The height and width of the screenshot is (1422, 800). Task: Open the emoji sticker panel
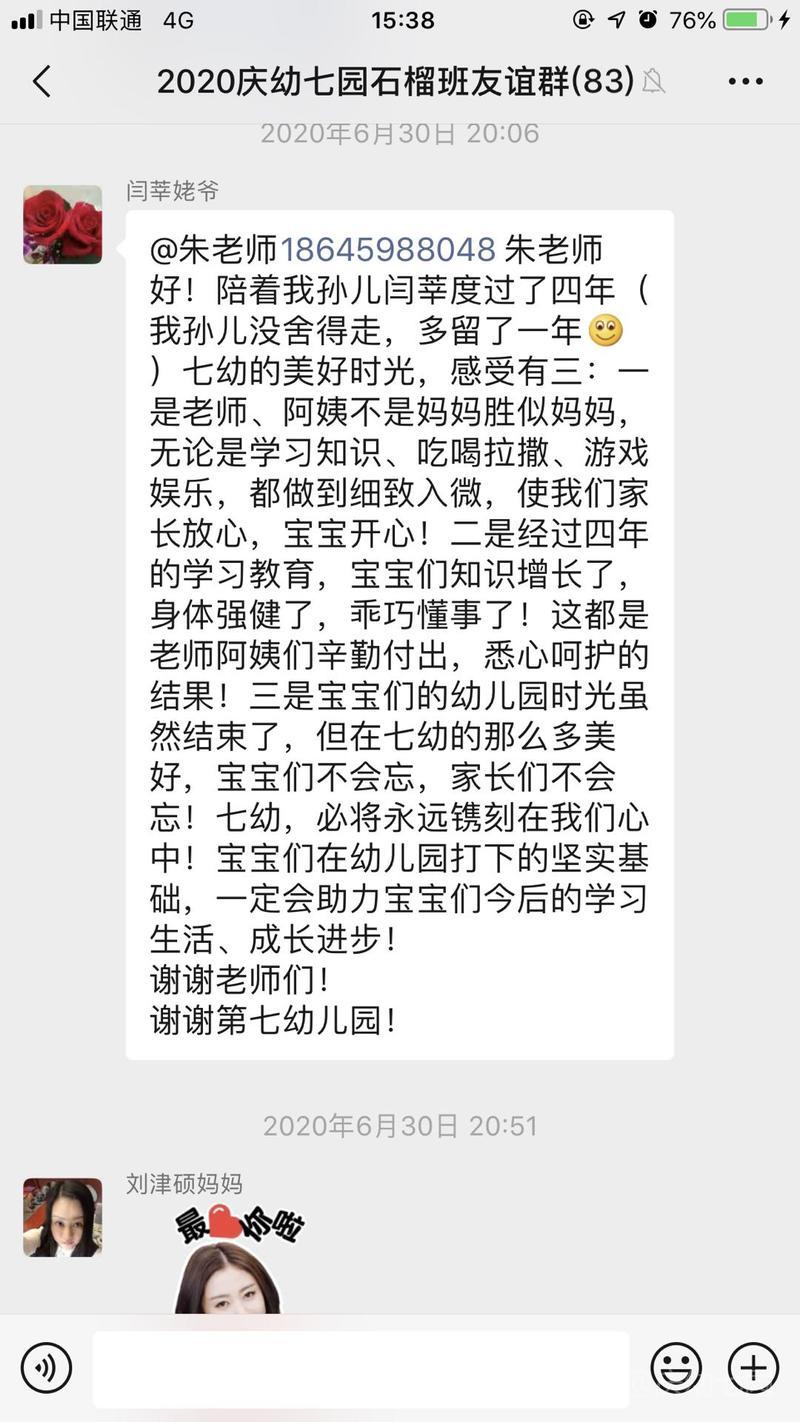(x=676, y=1368)
